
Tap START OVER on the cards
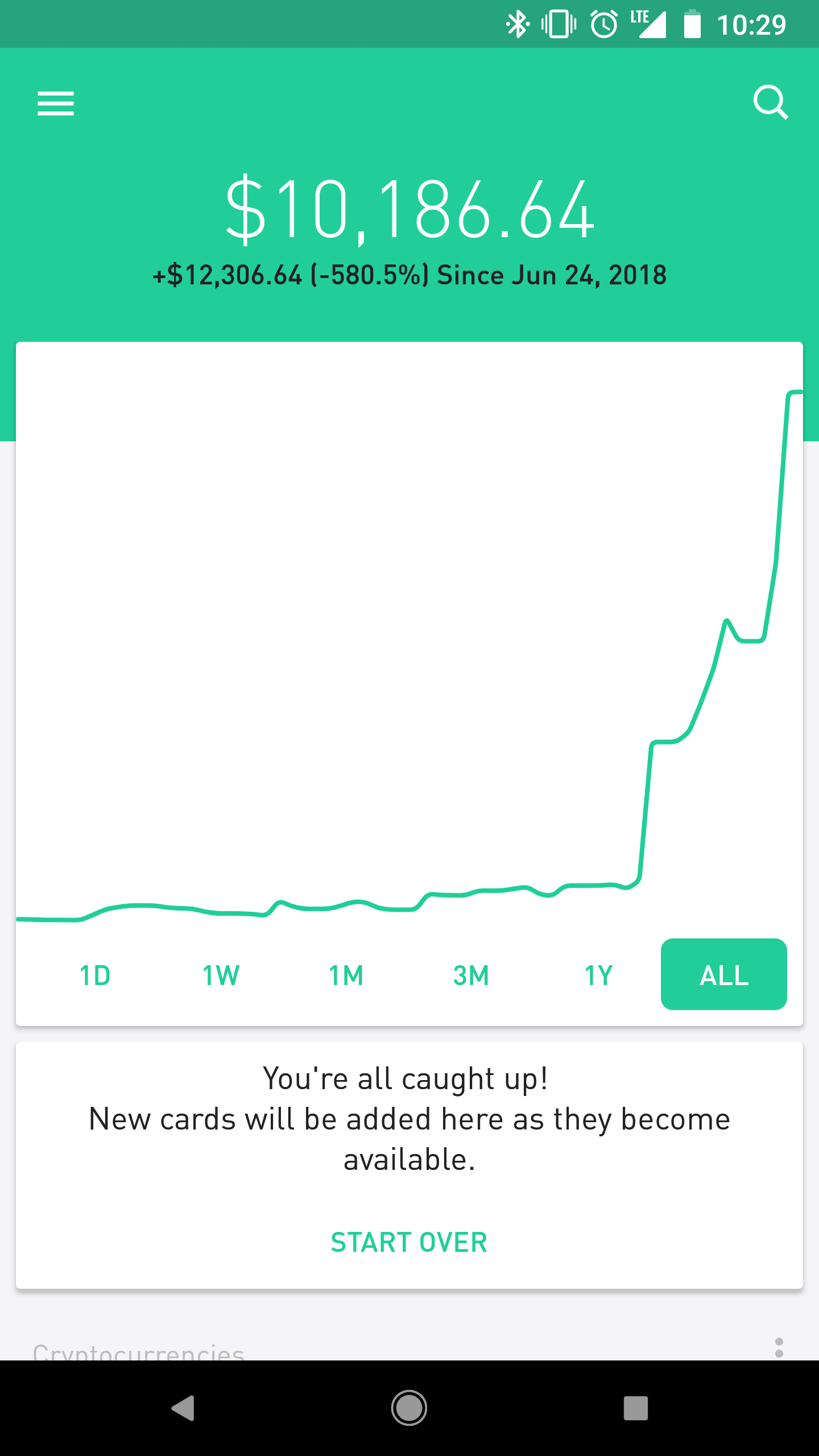409,1242
